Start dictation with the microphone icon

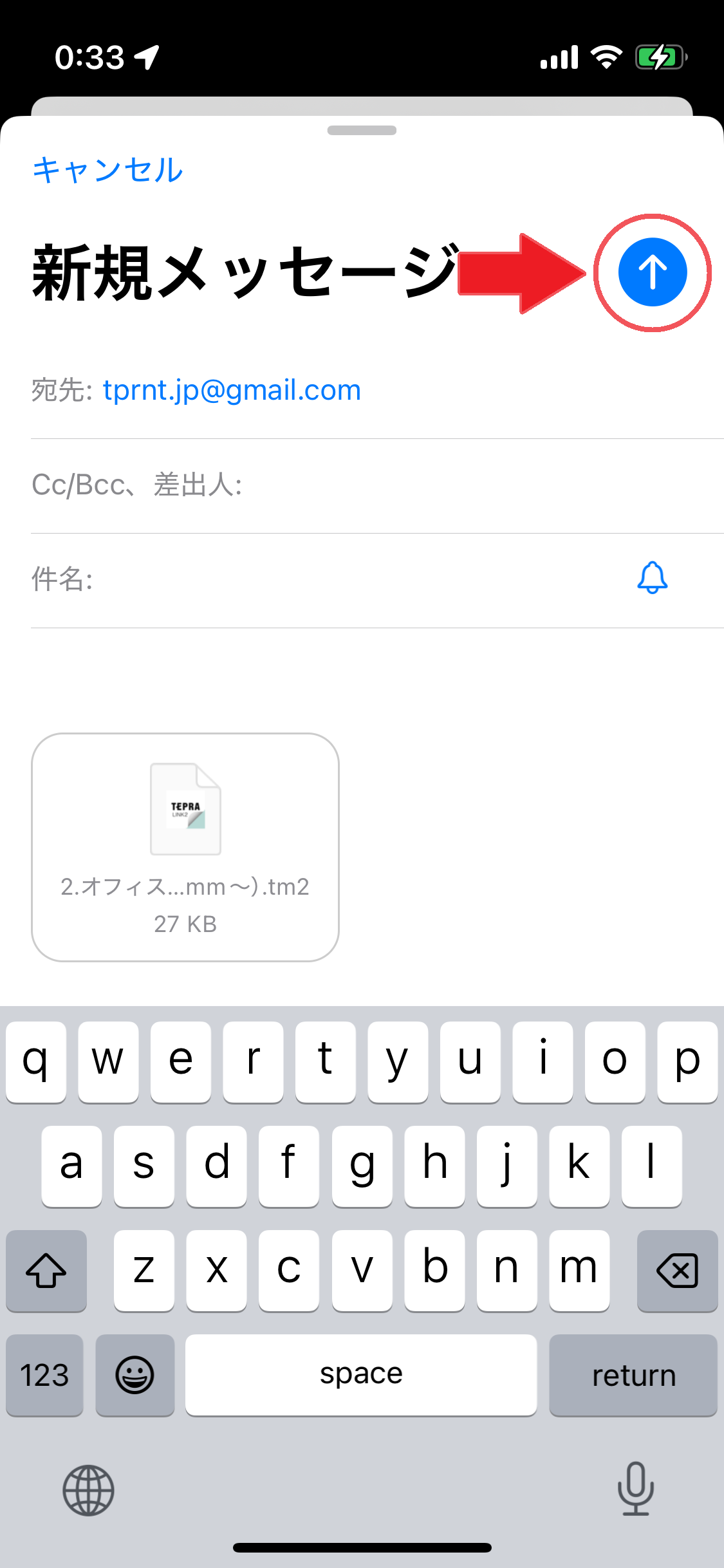[636, 1489]
